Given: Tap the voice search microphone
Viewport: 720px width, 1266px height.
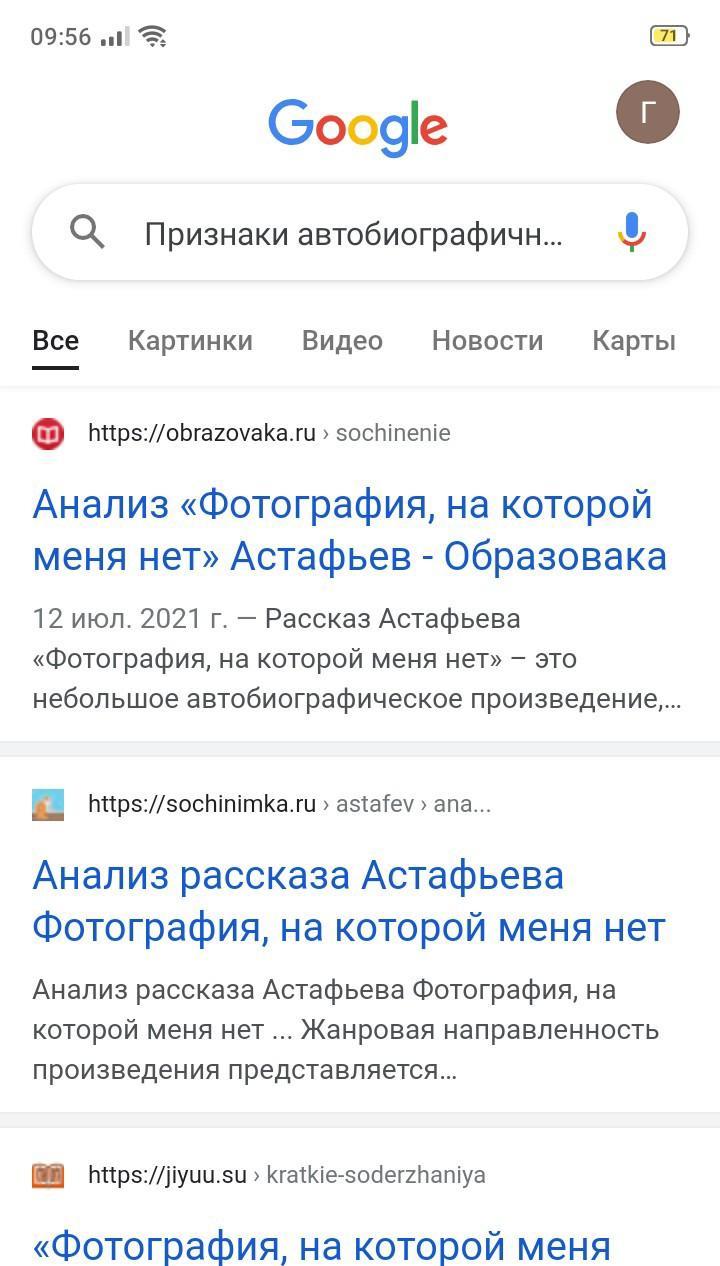Looking at the screenshot, I should 631,232.
